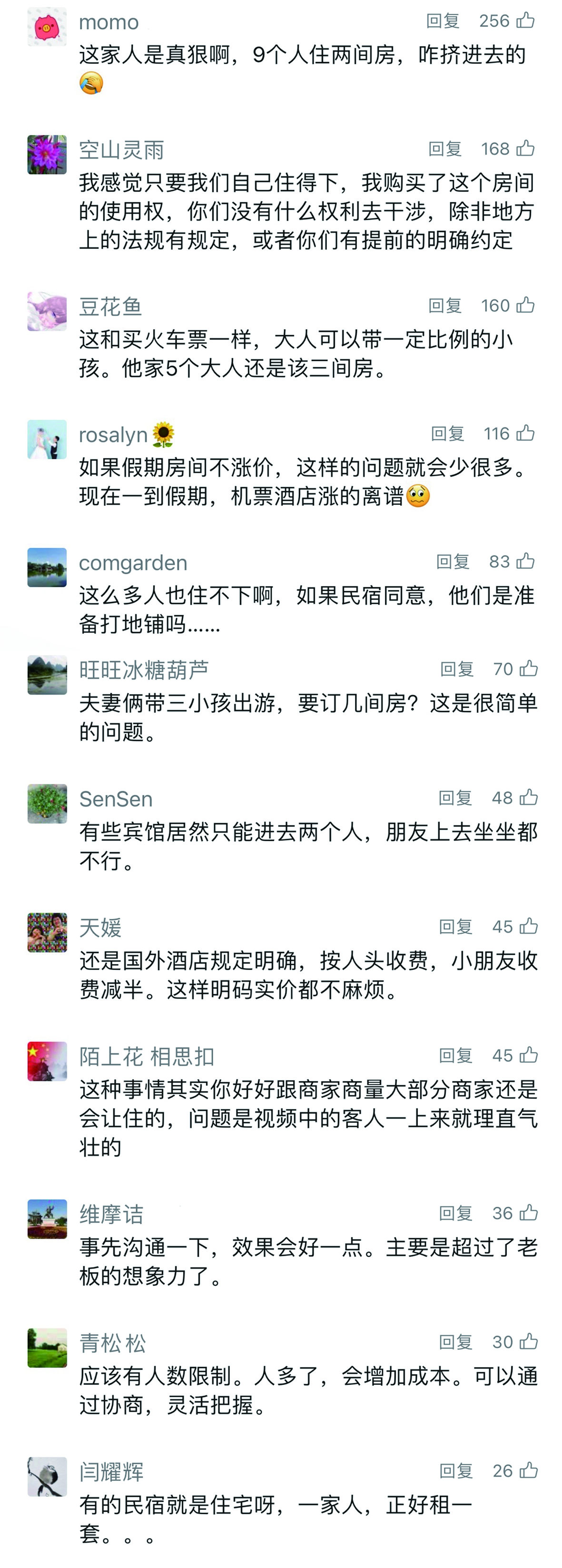Reply to 旺旺冰糖葫芦's comment

pos(457,669)
